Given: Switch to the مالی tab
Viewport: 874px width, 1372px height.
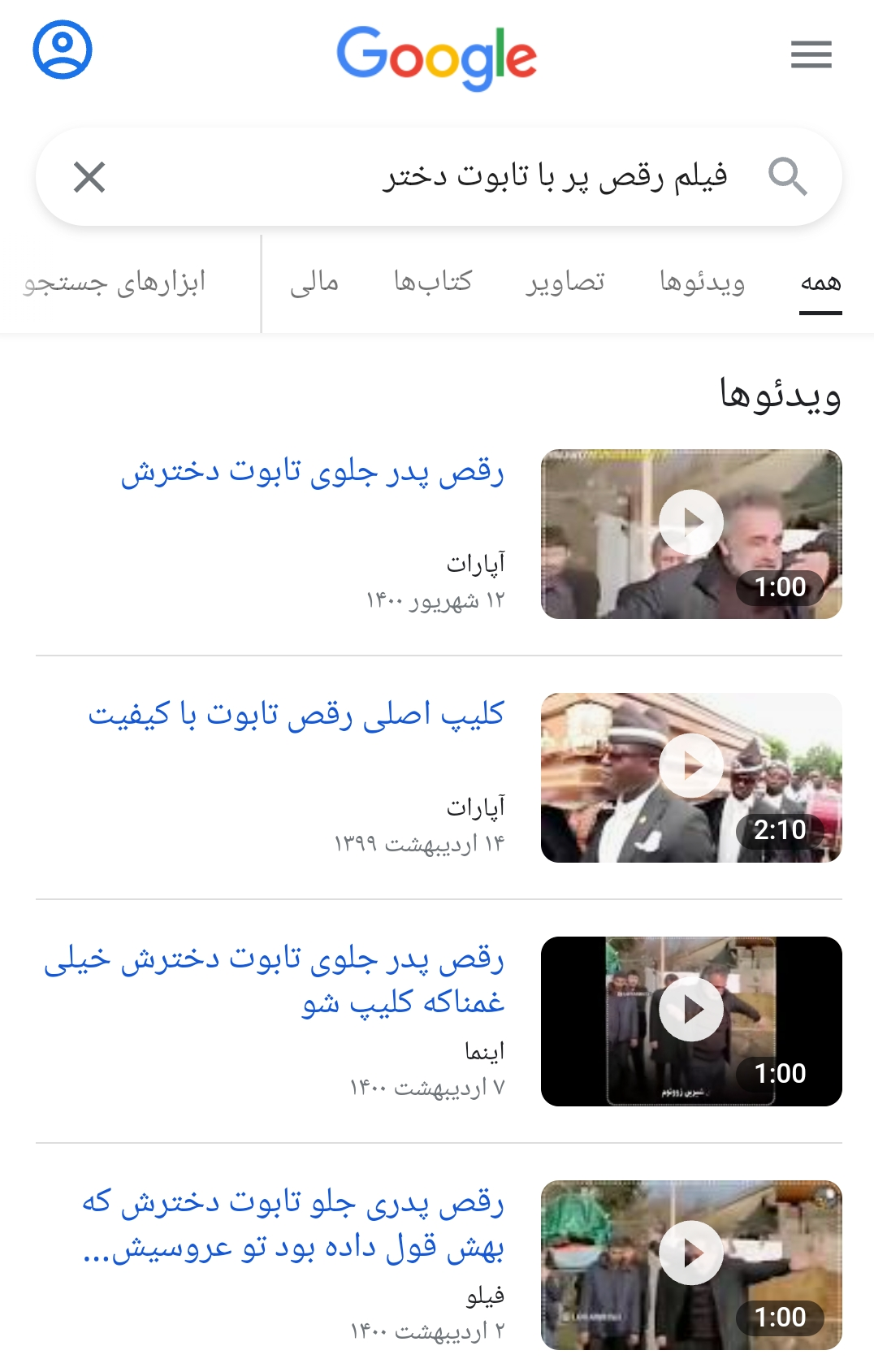Looking at the screenshot, I should tap(314, 283).
